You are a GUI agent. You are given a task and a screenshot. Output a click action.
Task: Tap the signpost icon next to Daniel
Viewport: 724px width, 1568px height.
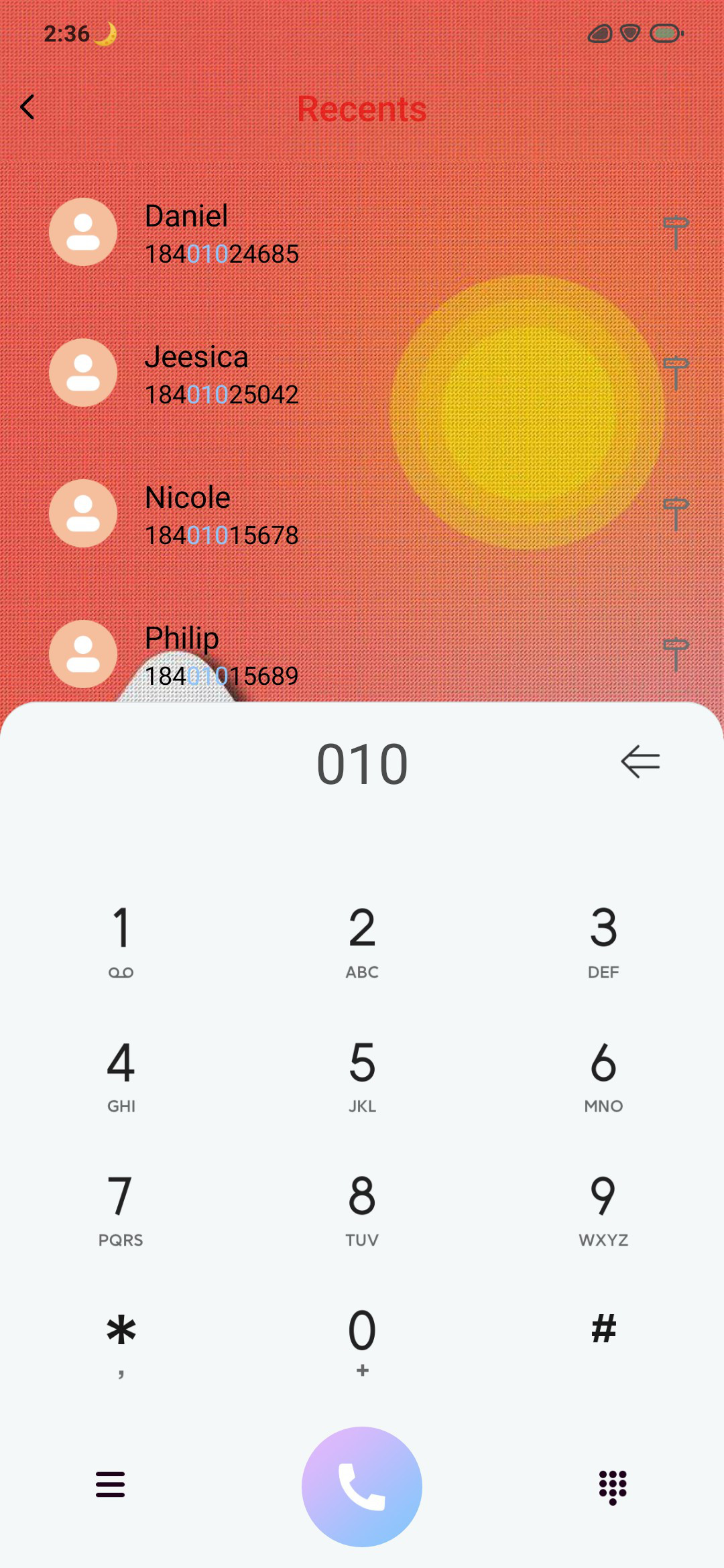(x=675, y=233)
